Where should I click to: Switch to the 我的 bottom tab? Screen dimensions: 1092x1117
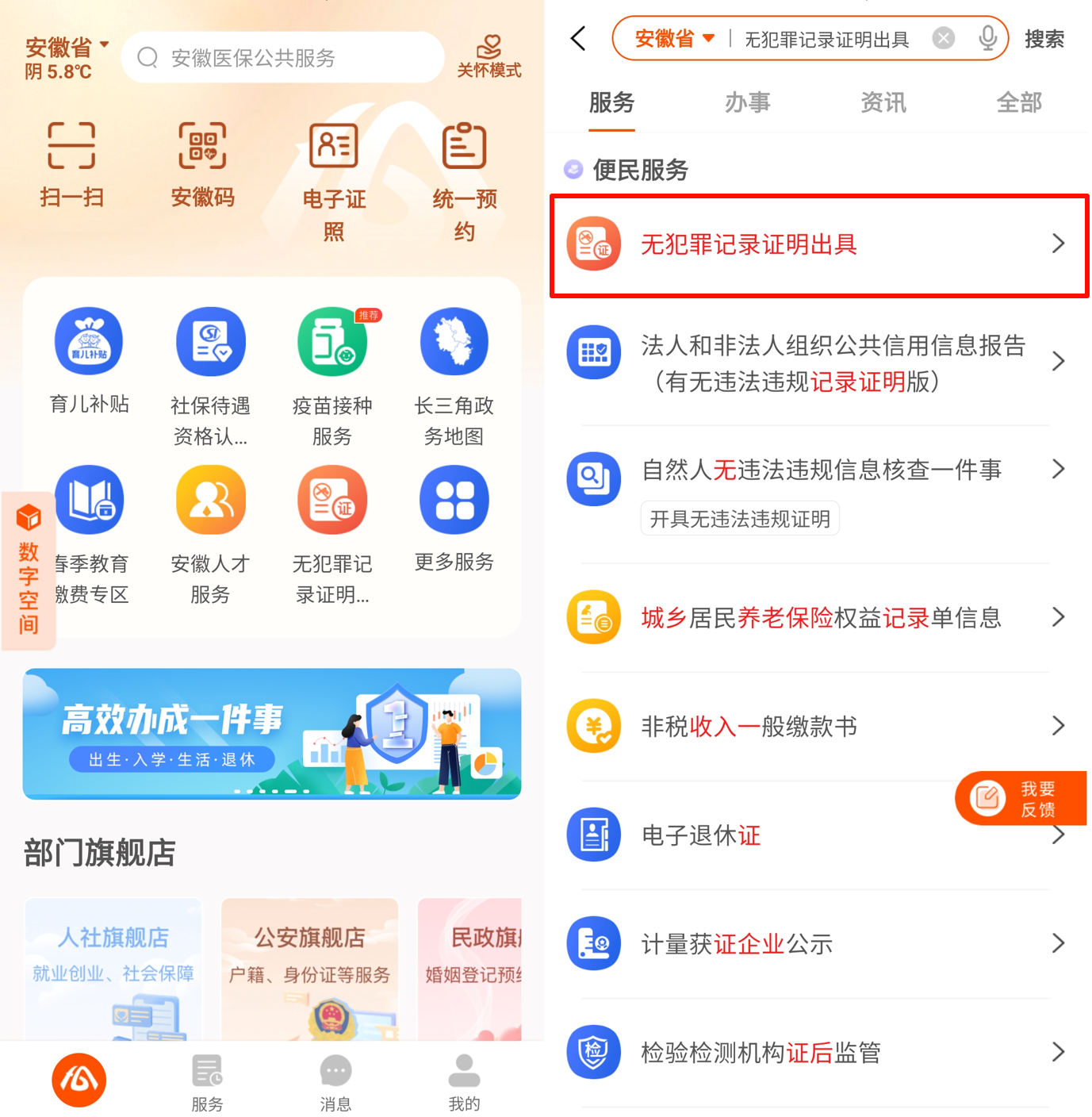click(464, 1082)
